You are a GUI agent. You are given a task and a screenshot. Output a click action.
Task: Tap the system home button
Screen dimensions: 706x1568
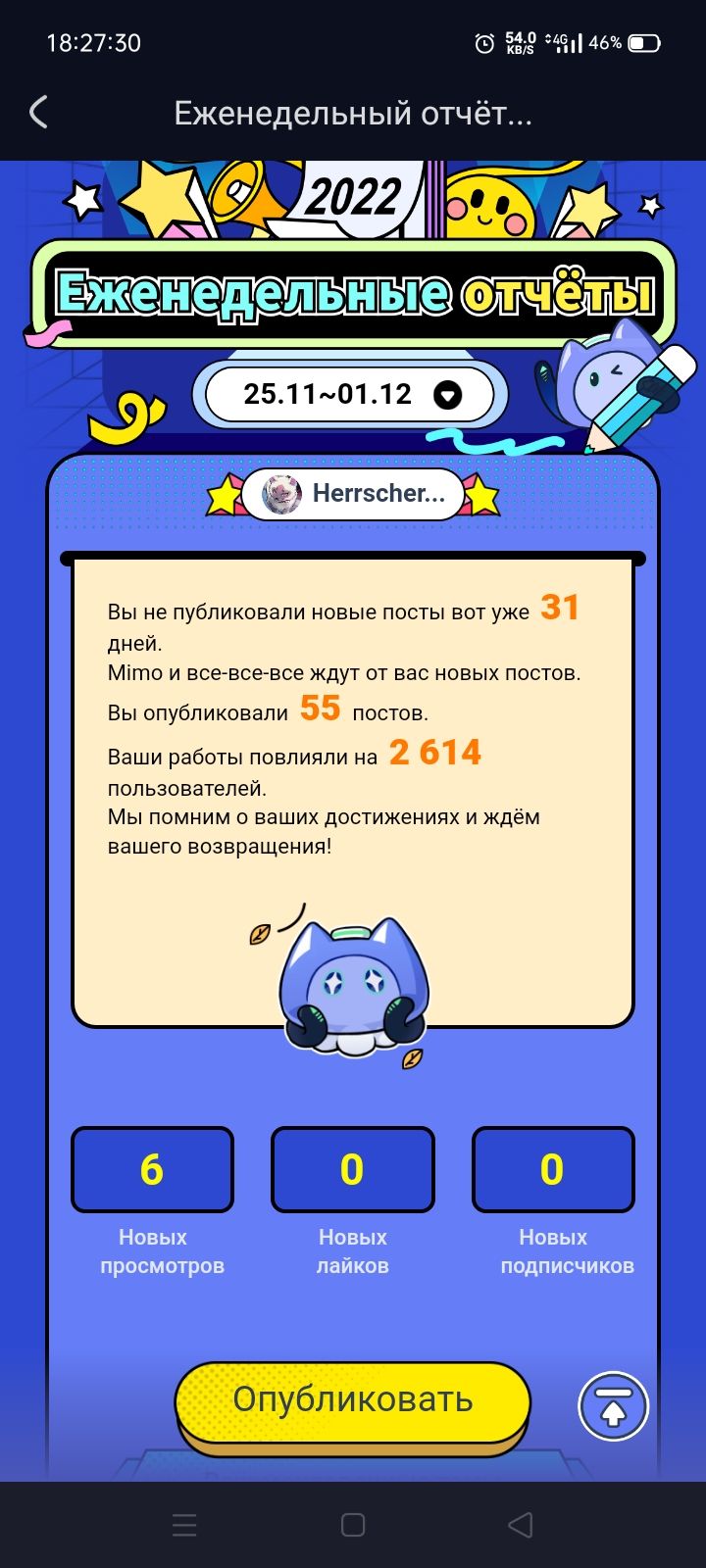click(x=353, y=1525)
